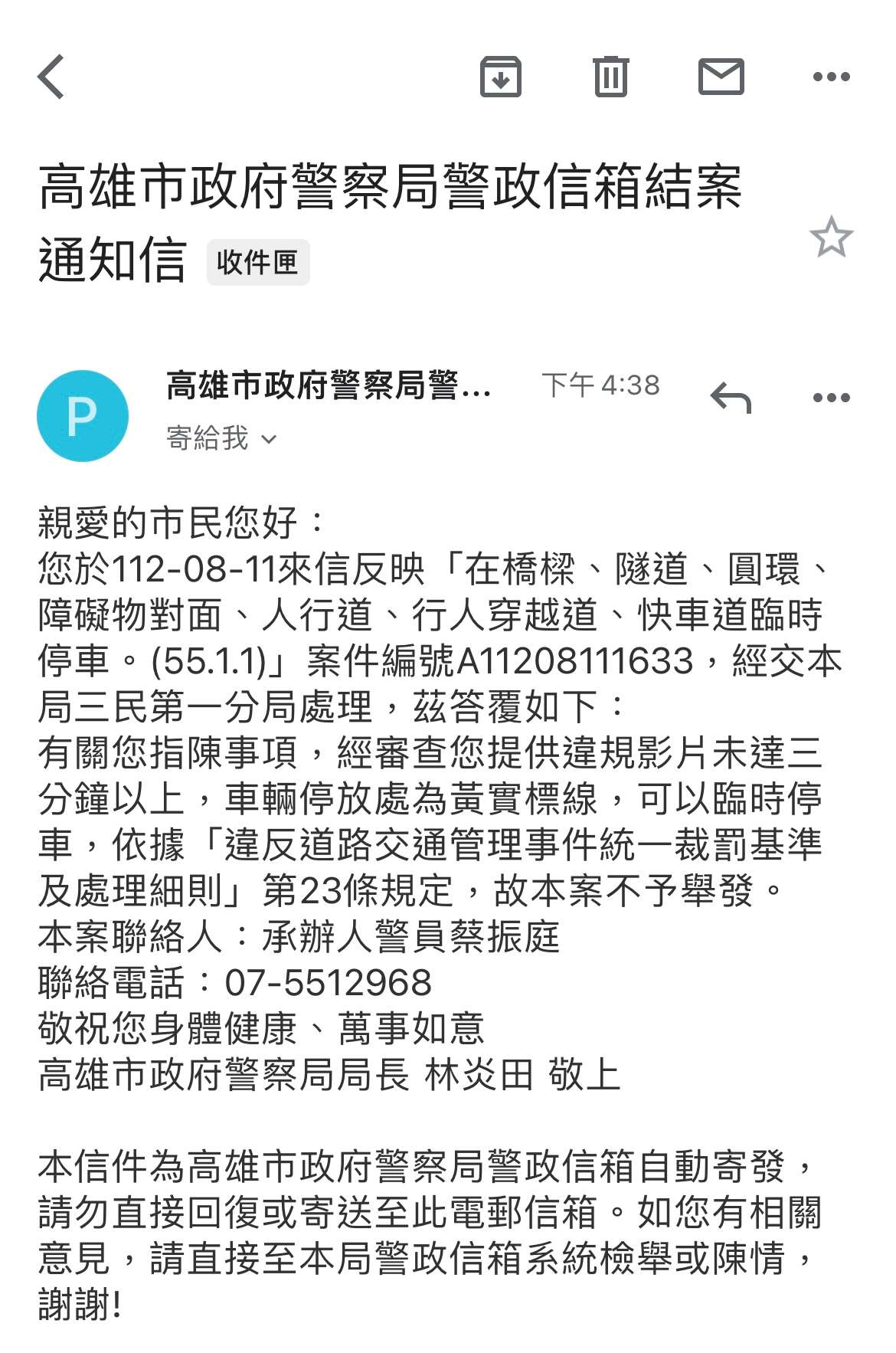Image resolution: width=896 pixels, height=1353 pixels.
Task: Star this email
Action: pos(831,237)
